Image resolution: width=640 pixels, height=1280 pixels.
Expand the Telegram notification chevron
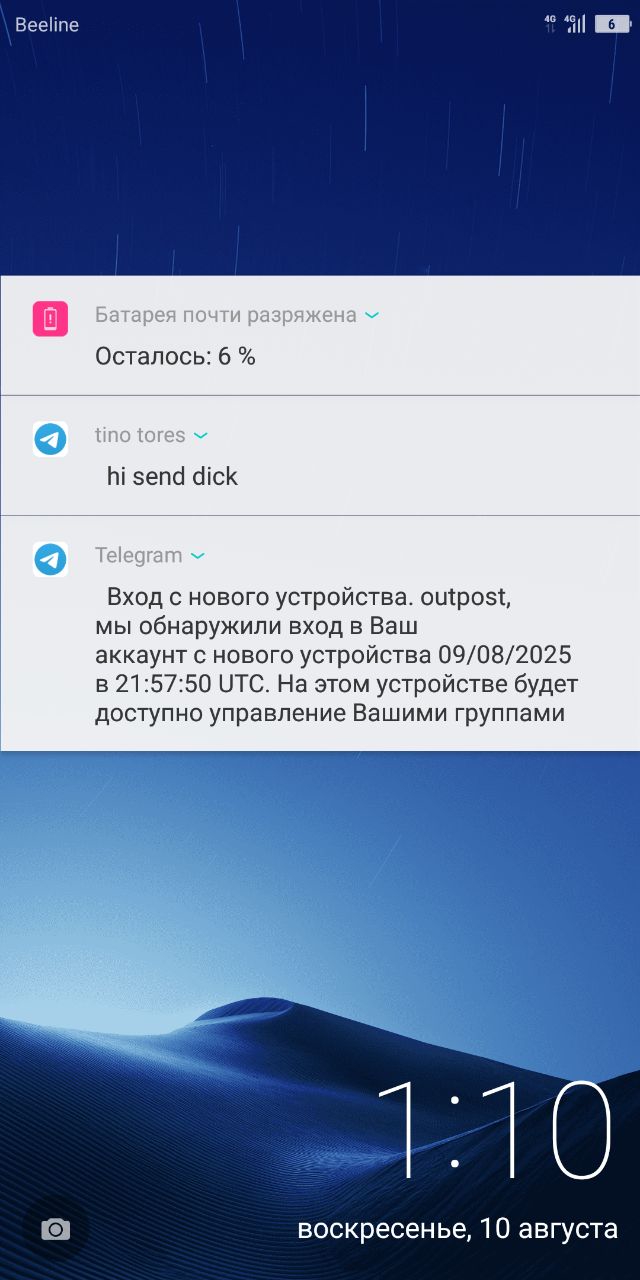pyautogui.click(x=197, y=555)
